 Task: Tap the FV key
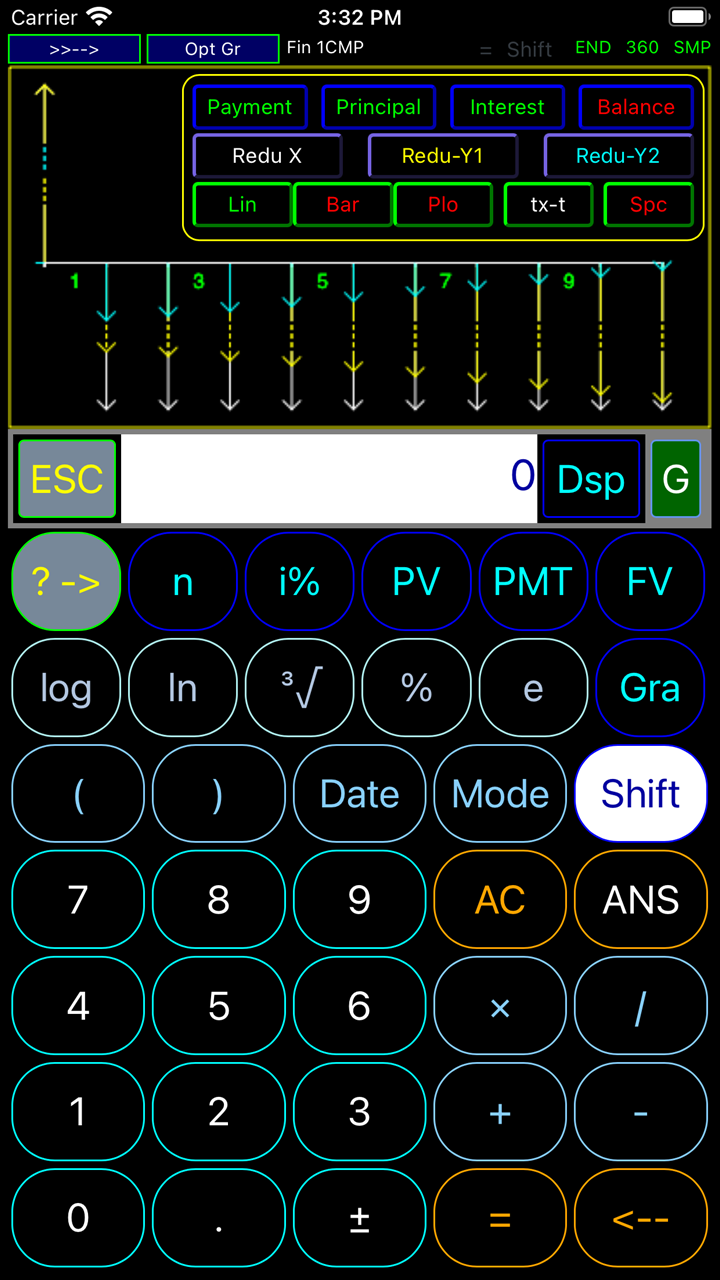[650, 581]
